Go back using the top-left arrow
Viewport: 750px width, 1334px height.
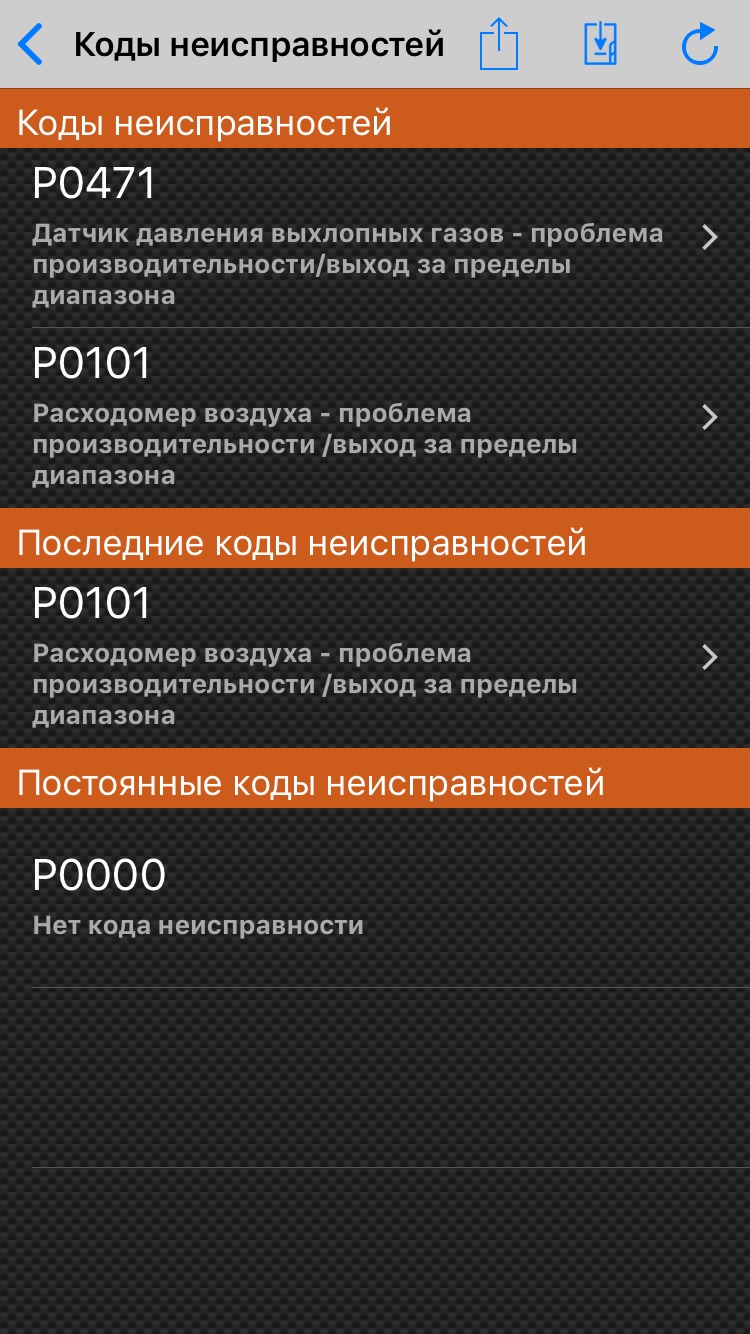pos(31,45)
